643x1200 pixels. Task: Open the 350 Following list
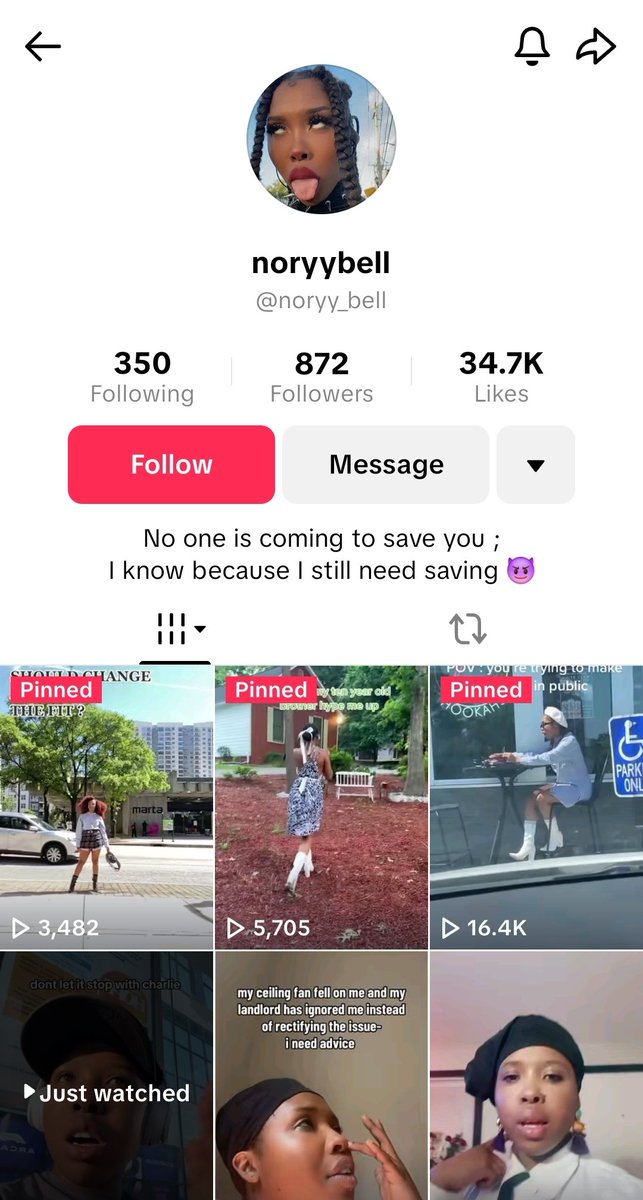pyautogui.click(x=142, y=376)
